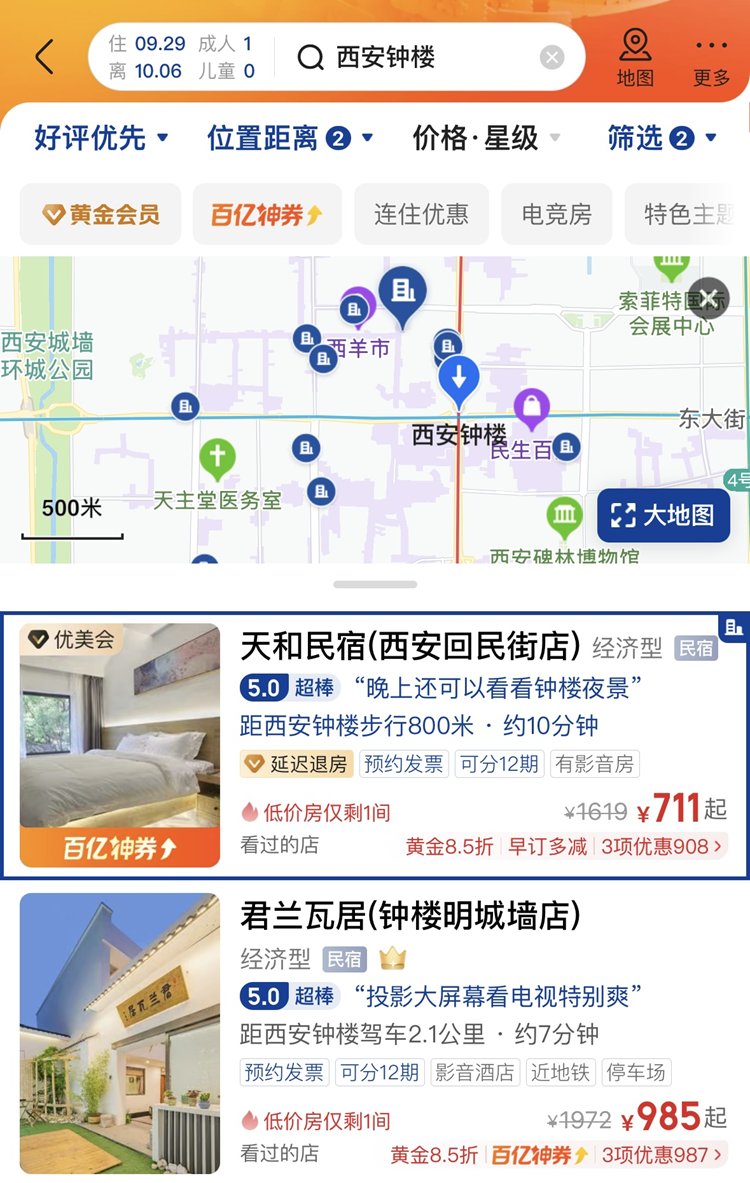The image size is (750, 1183).
Task: Select the 黄金会员 chip
Action: pyautogui.click(x=100, y=214)
